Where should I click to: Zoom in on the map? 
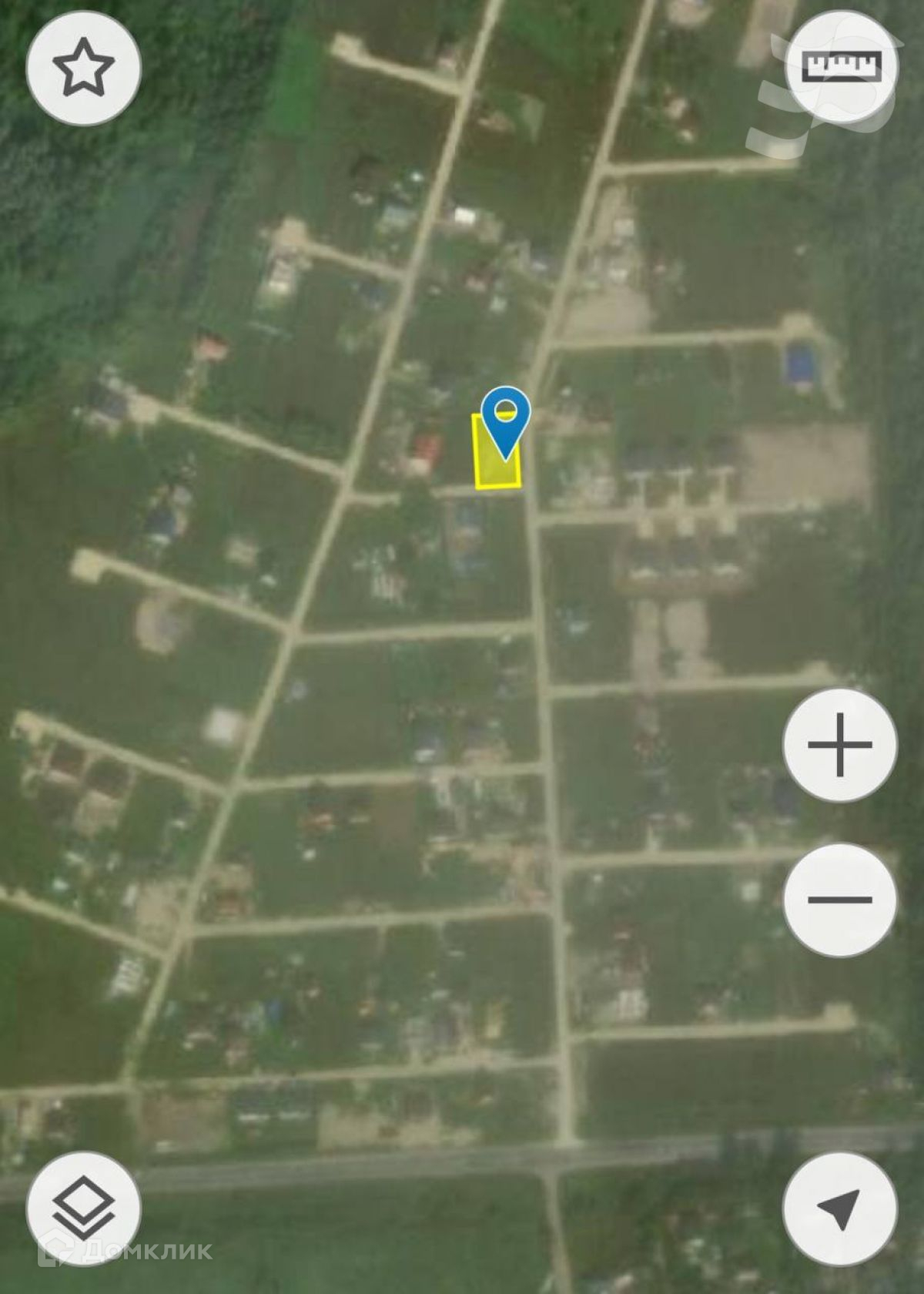[840, 745]
